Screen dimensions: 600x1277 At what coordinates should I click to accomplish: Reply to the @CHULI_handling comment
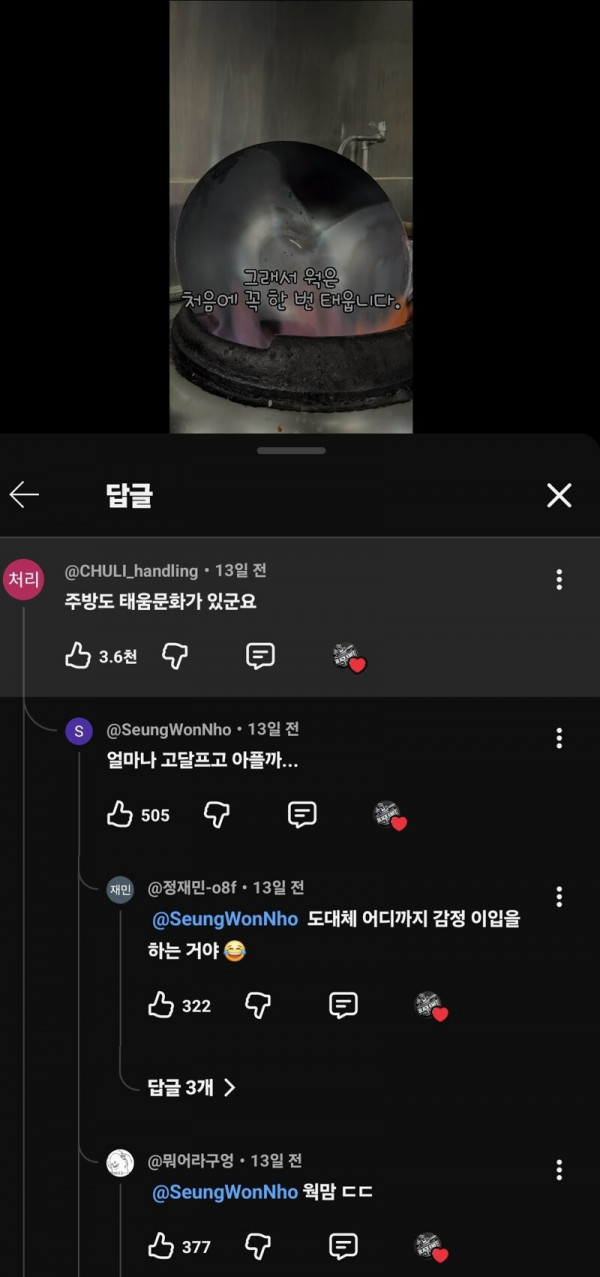point(260,656)
